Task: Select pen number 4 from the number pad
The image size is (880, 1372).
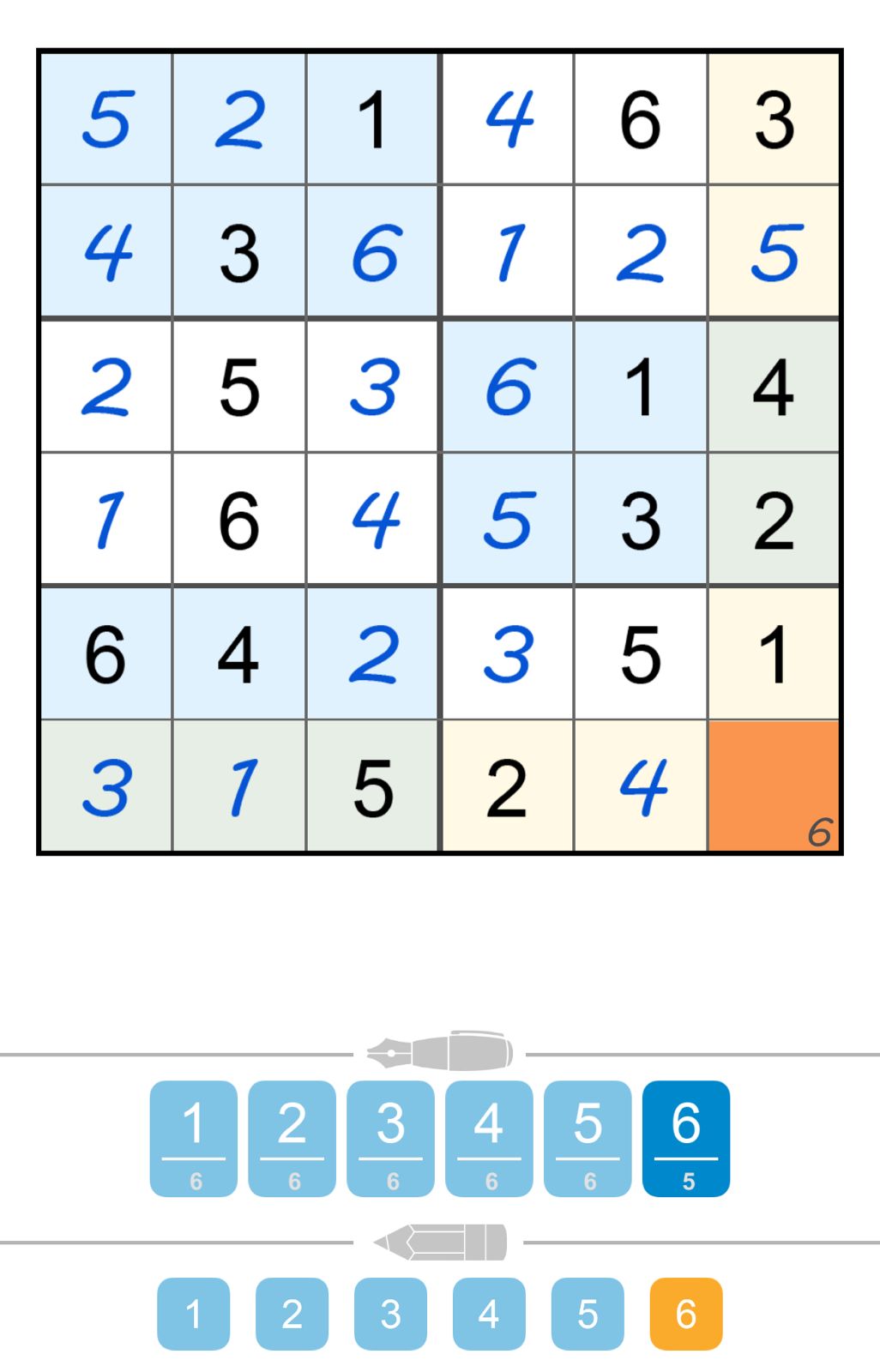Action: [x=487, y=1140]
